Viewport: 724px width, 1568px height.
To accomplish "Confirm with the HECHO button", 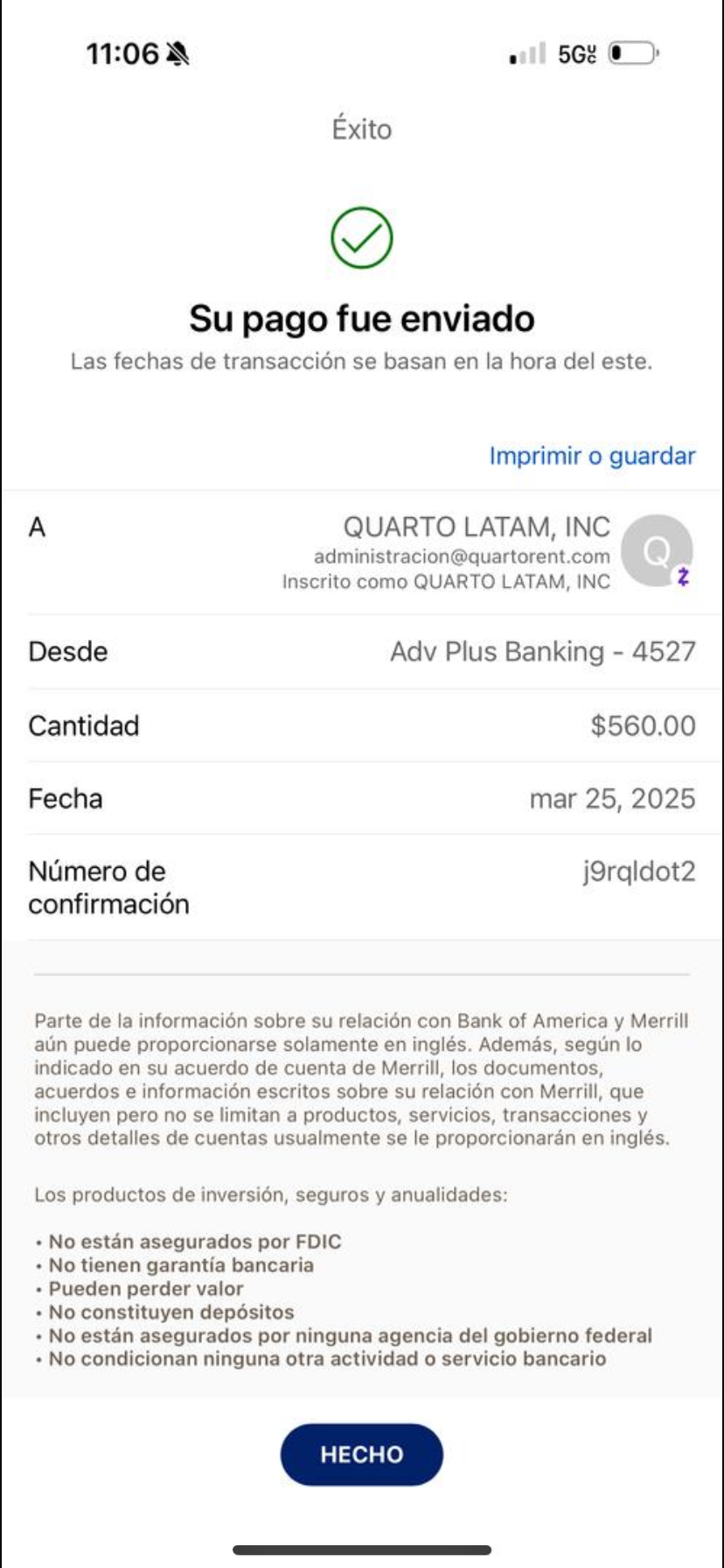I will pyautogui.click(x=361, y=1454).
